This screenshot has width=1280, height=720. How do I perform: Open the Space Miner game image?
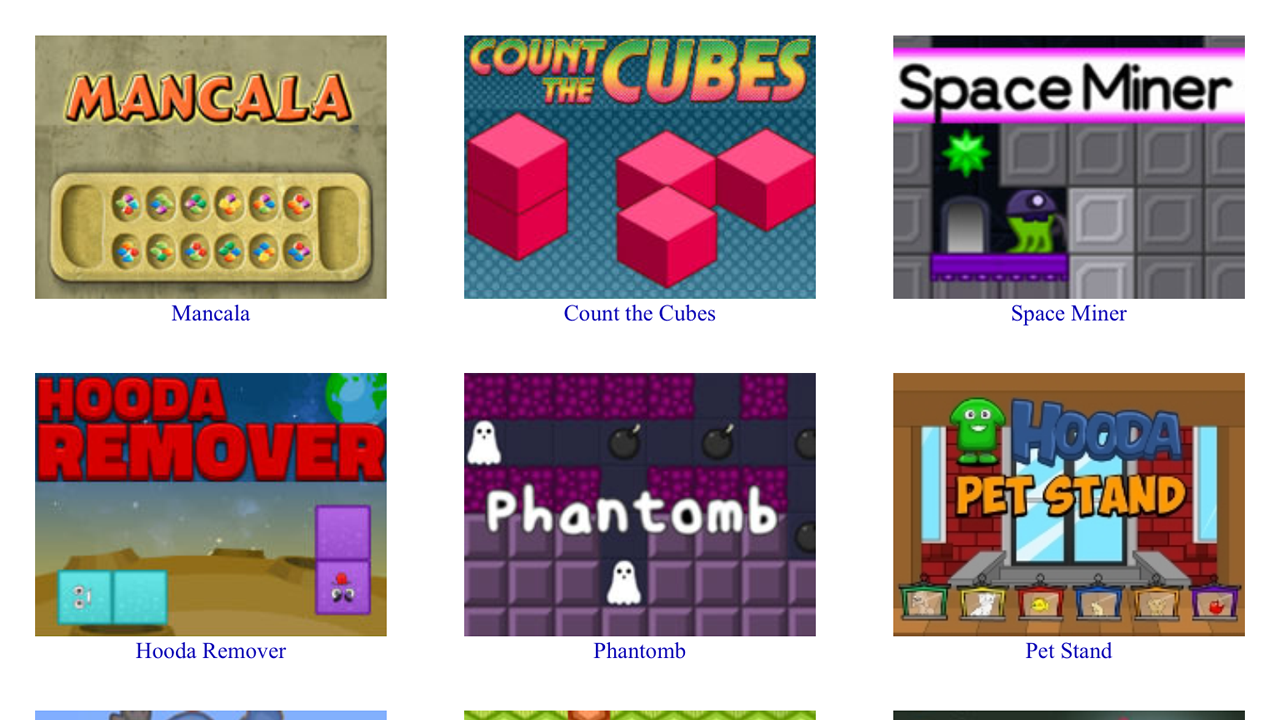point(1068,167)
